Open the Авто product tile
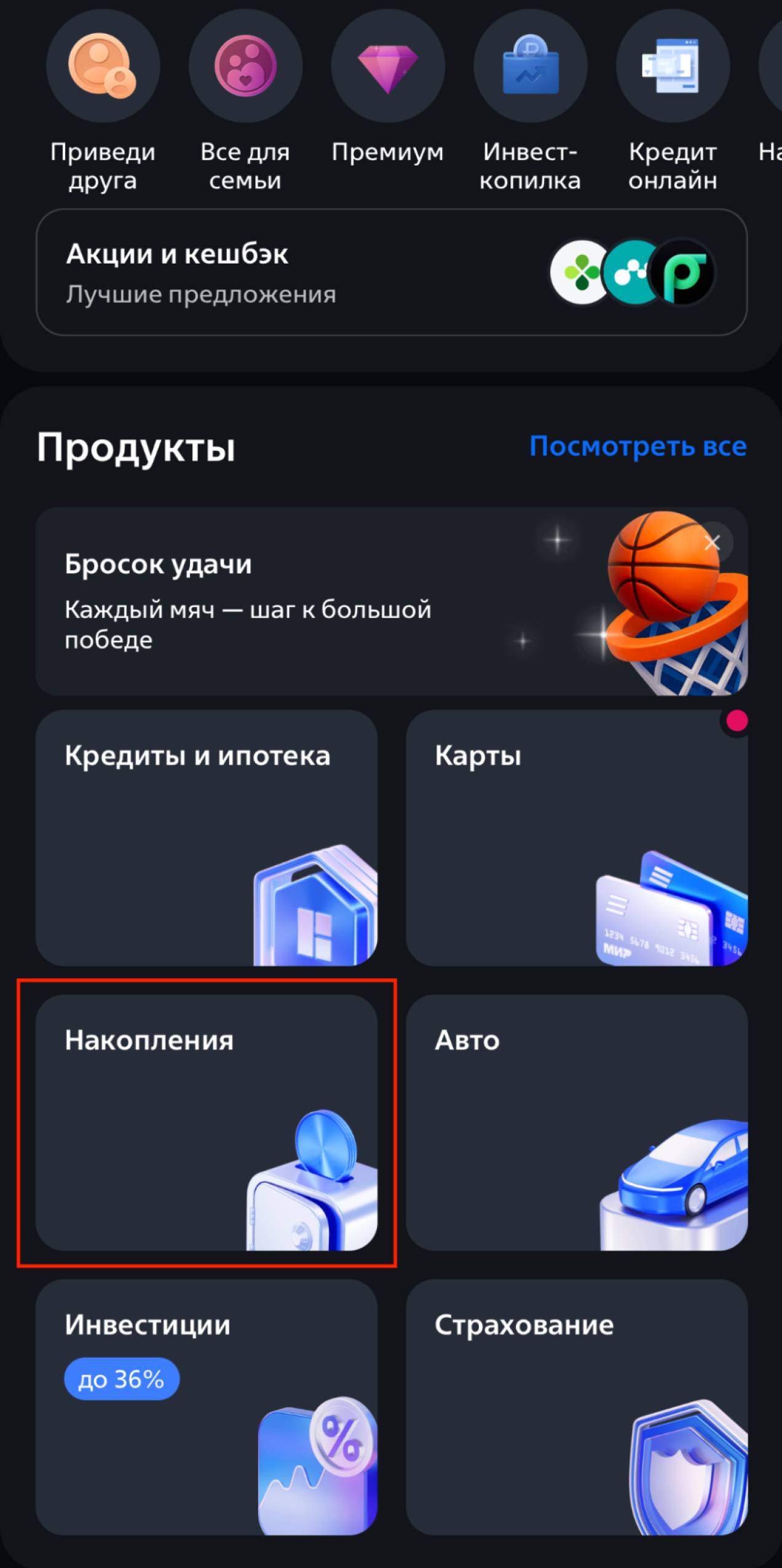This screenshot has height=1568, width=782. pos(576,1122)
